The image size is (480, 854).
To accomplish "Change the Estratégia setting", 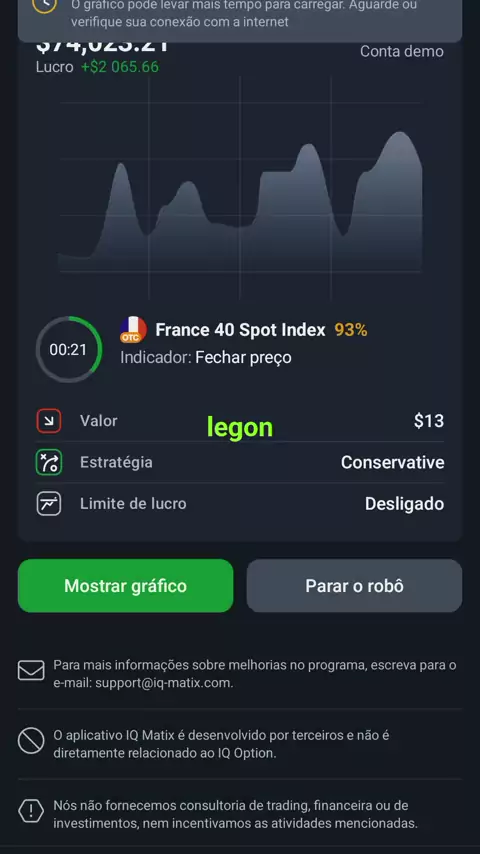I will click(240, 462).
